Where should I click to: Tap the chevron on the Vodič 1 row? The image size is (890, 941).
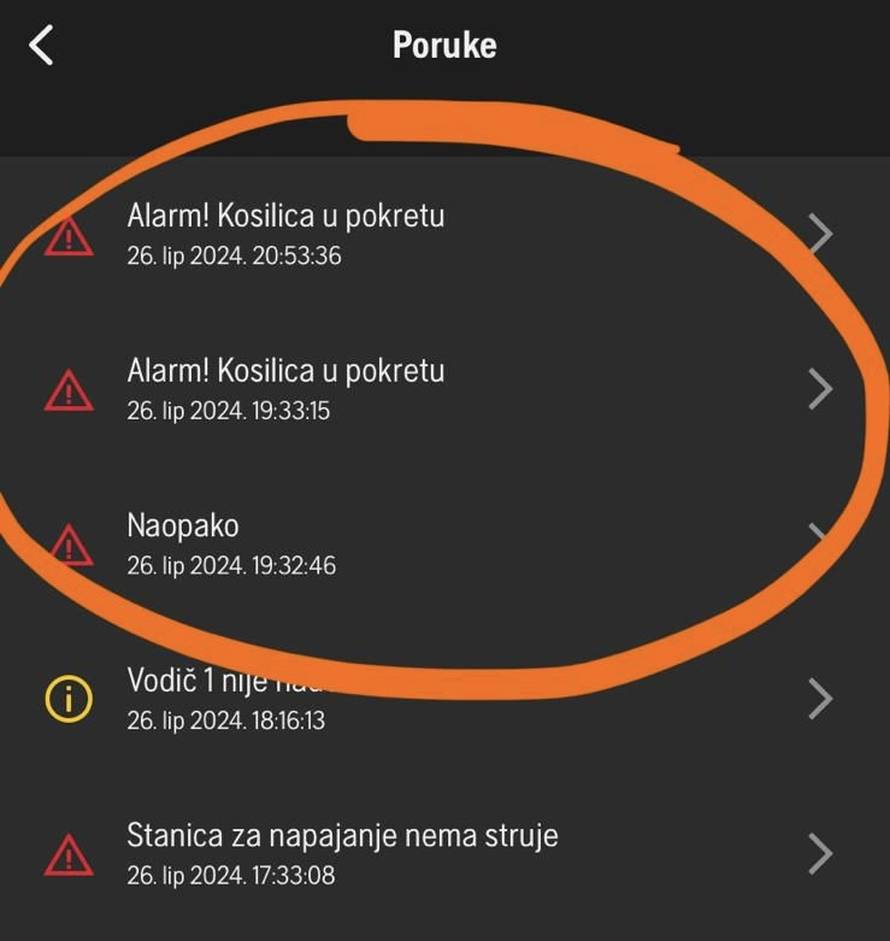pos(820,699)
